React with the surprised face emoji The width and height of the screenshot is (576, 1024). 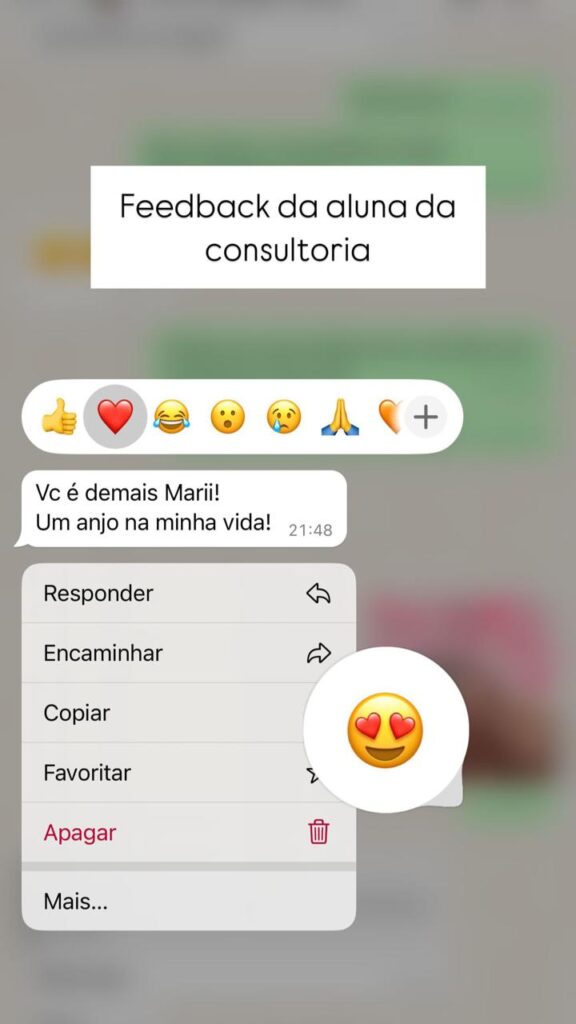228,417
